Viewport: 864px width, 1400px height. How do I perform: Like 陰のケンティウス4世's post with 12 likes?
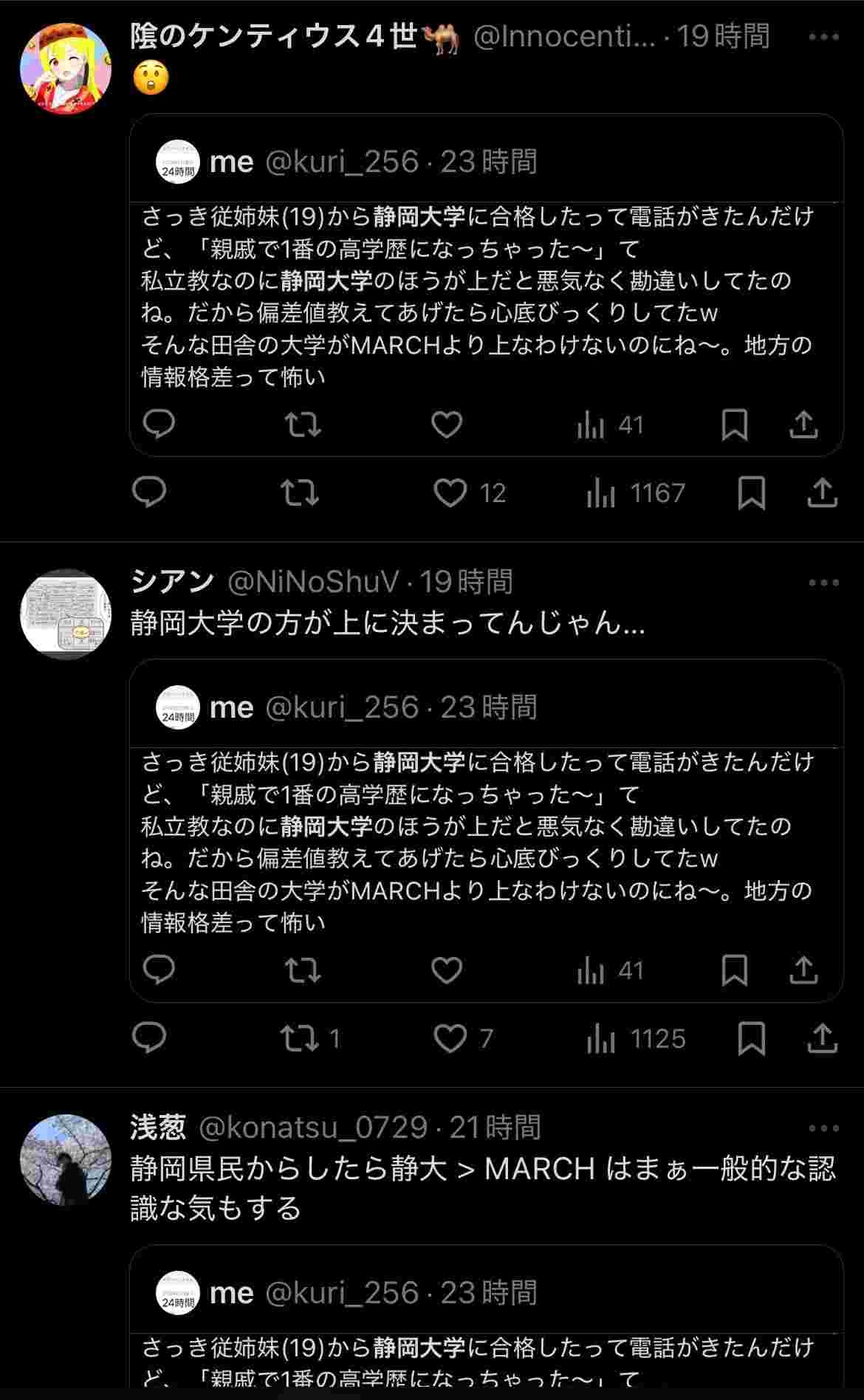450,493
